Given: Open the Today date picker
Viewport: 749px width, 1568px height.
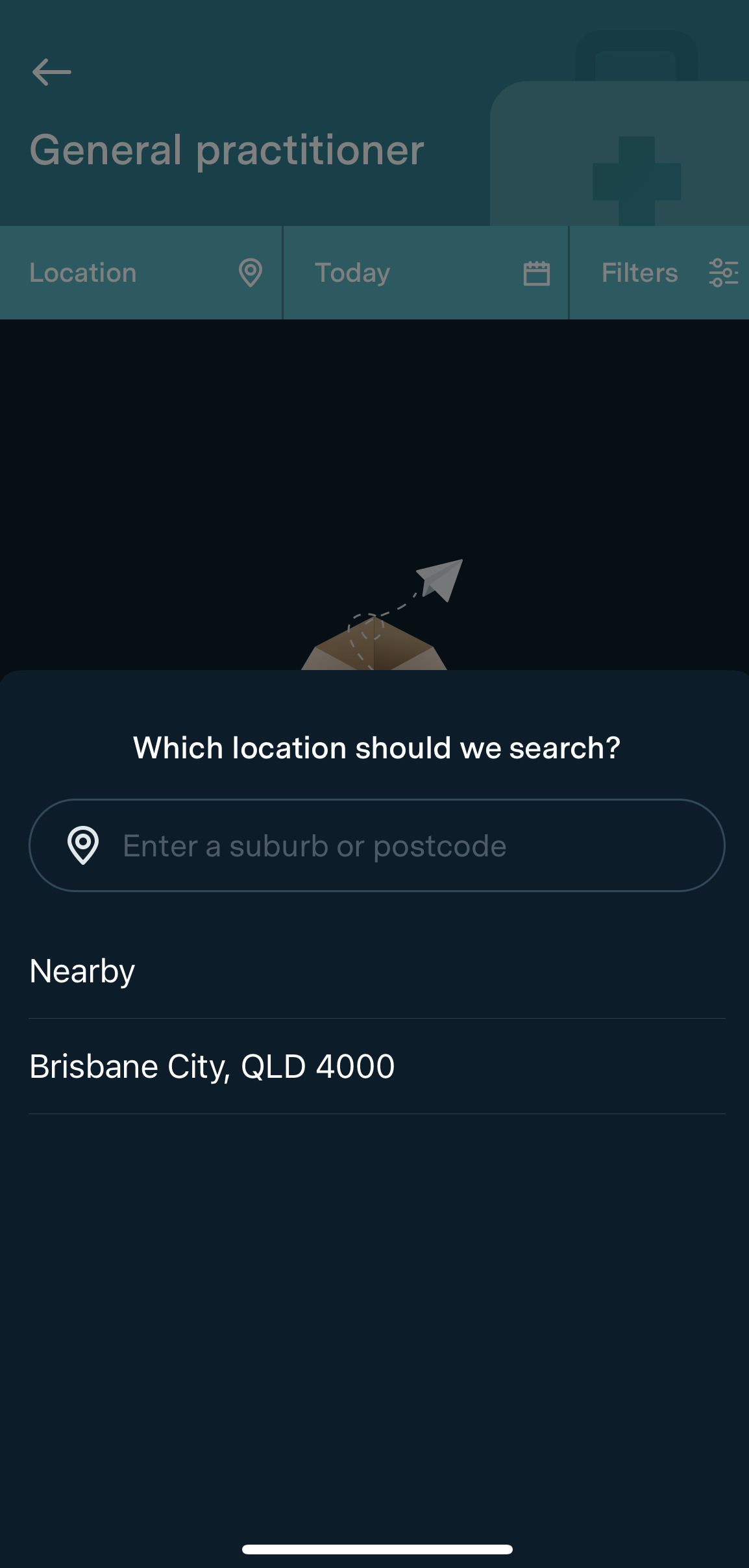Looking at the screenshot, I should pyautogui.click(x=426, y=273).
